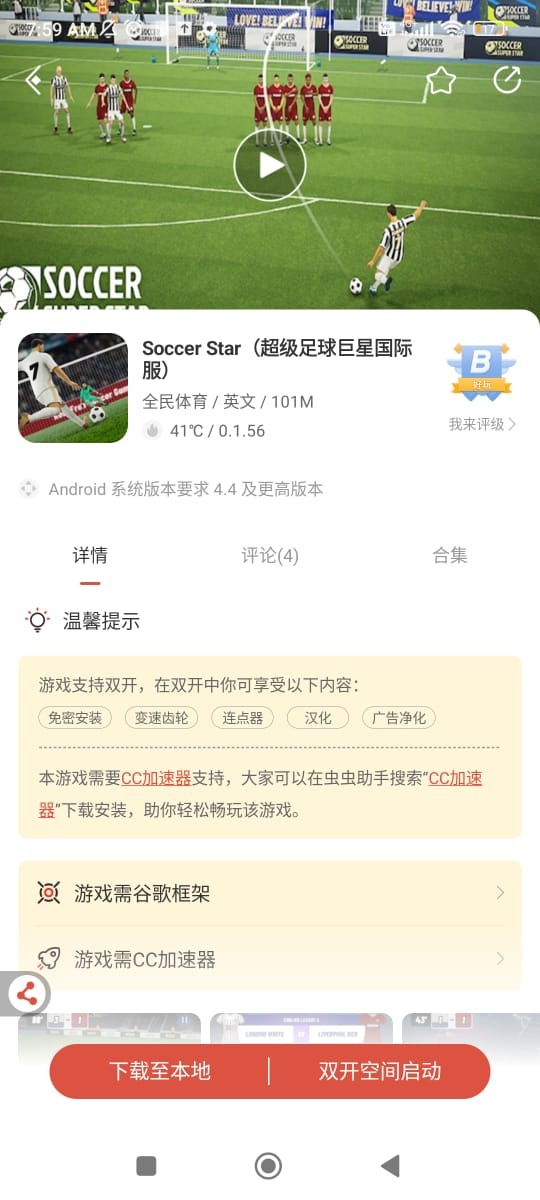This screenshot has width=540, height=1200.
Task: Play the Soccer Star preview video
Action: pyautogui.click(x=270, y=165)
